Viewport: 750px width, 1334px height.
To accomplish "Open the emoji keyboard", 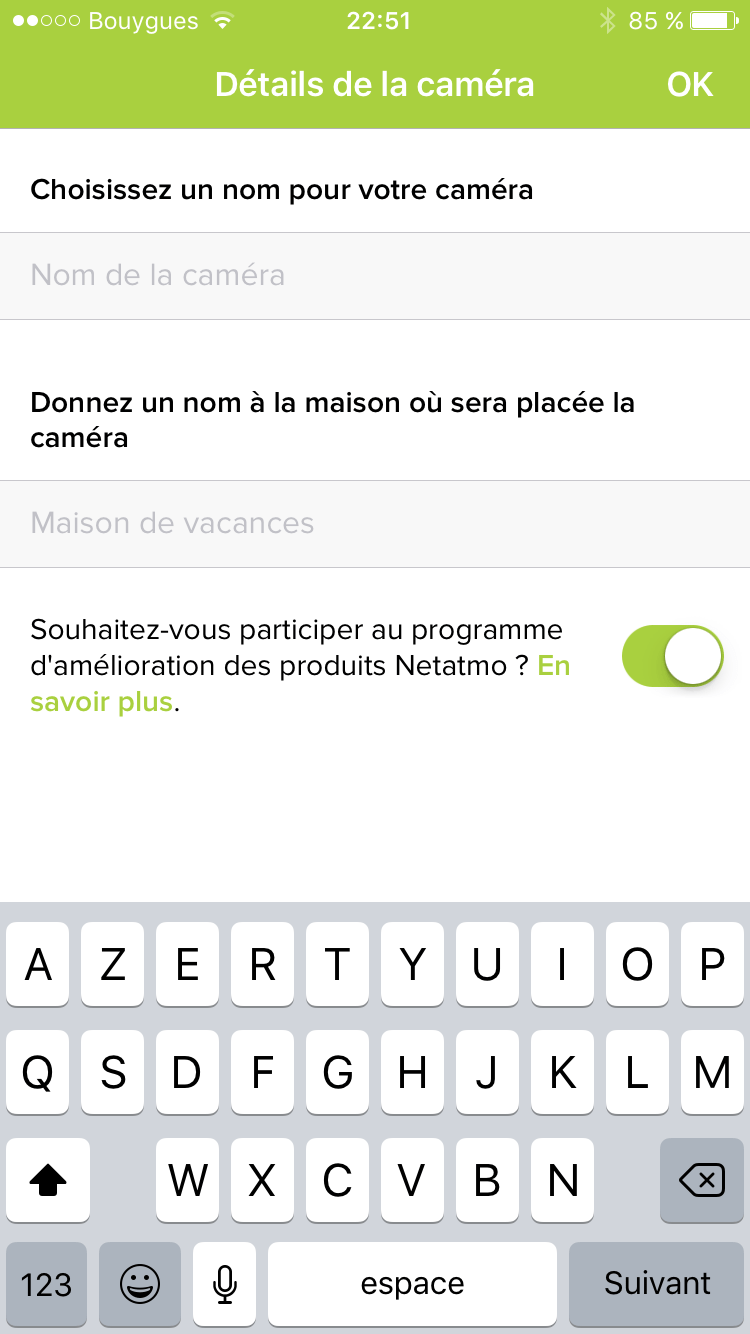I will pos(140,1284).
